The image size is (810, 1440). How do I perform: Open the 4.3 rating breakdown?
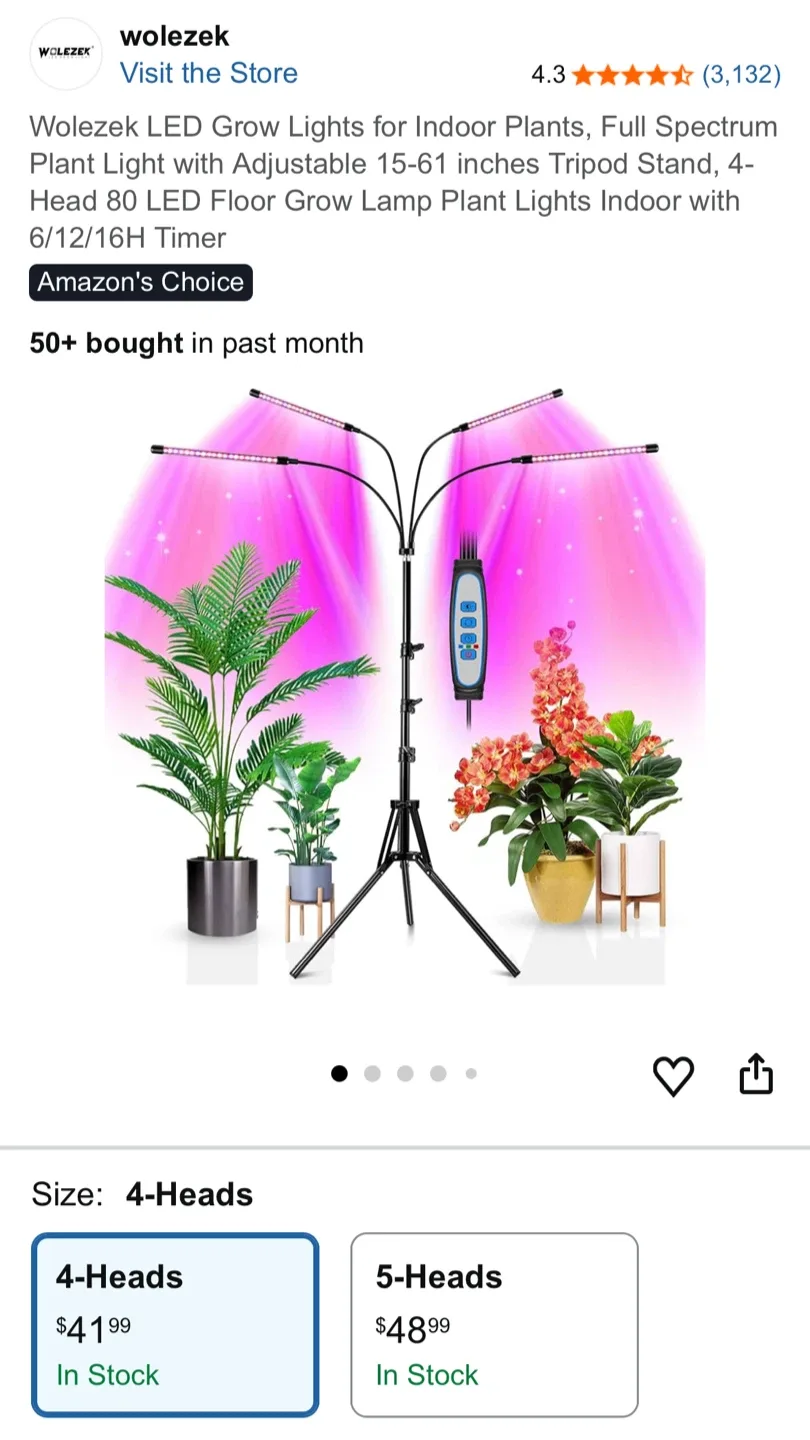(548, 74)
